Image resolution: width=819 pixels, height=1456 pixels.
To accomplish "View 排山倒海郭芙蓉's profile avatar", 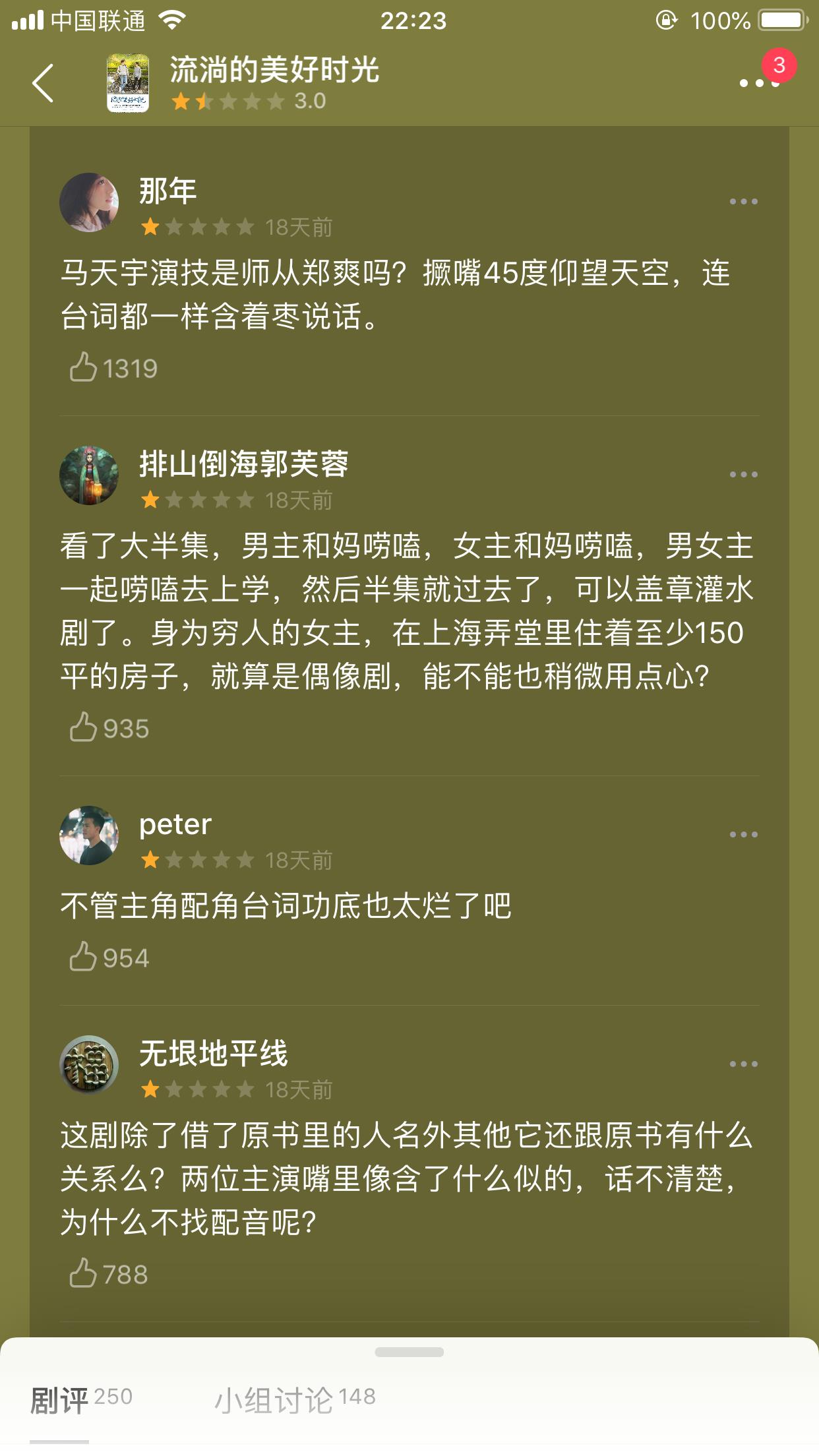I will (89, 475).
